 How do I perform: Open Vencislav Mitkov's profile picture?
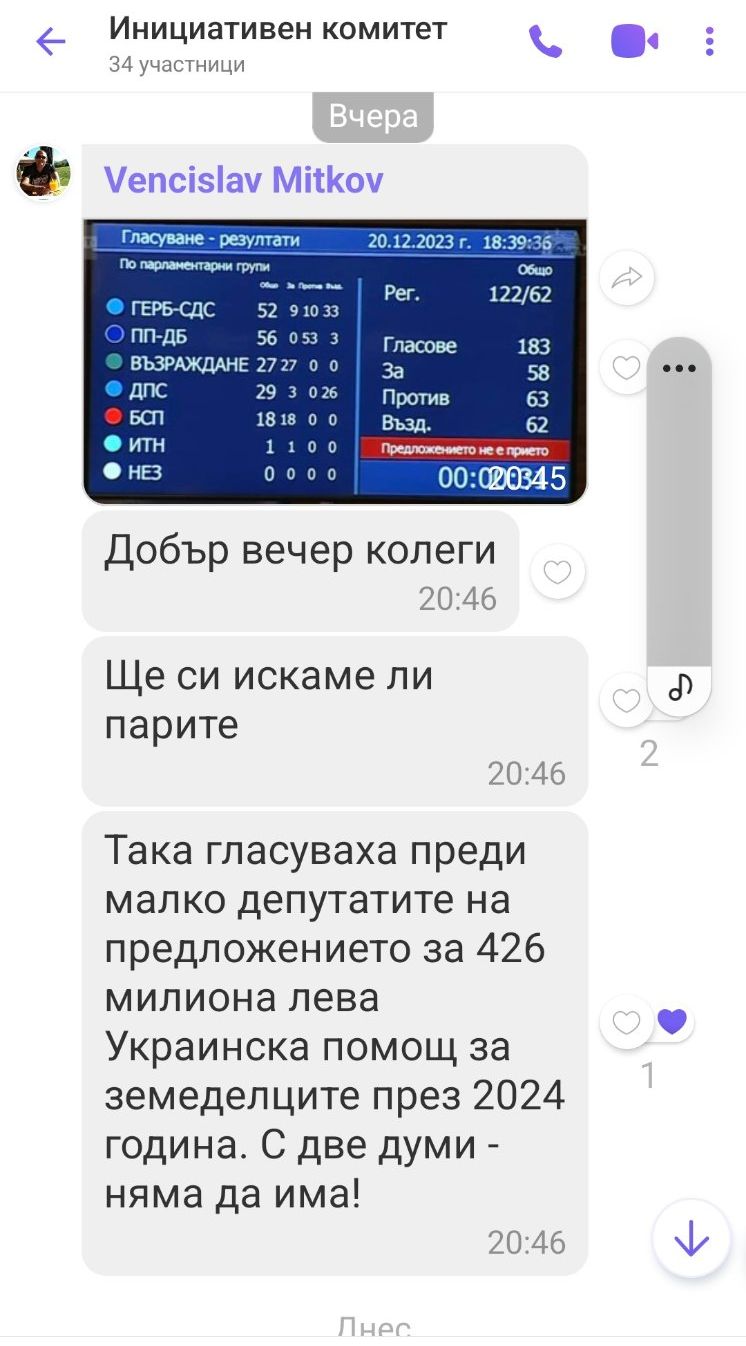click(x=43, y=174)
